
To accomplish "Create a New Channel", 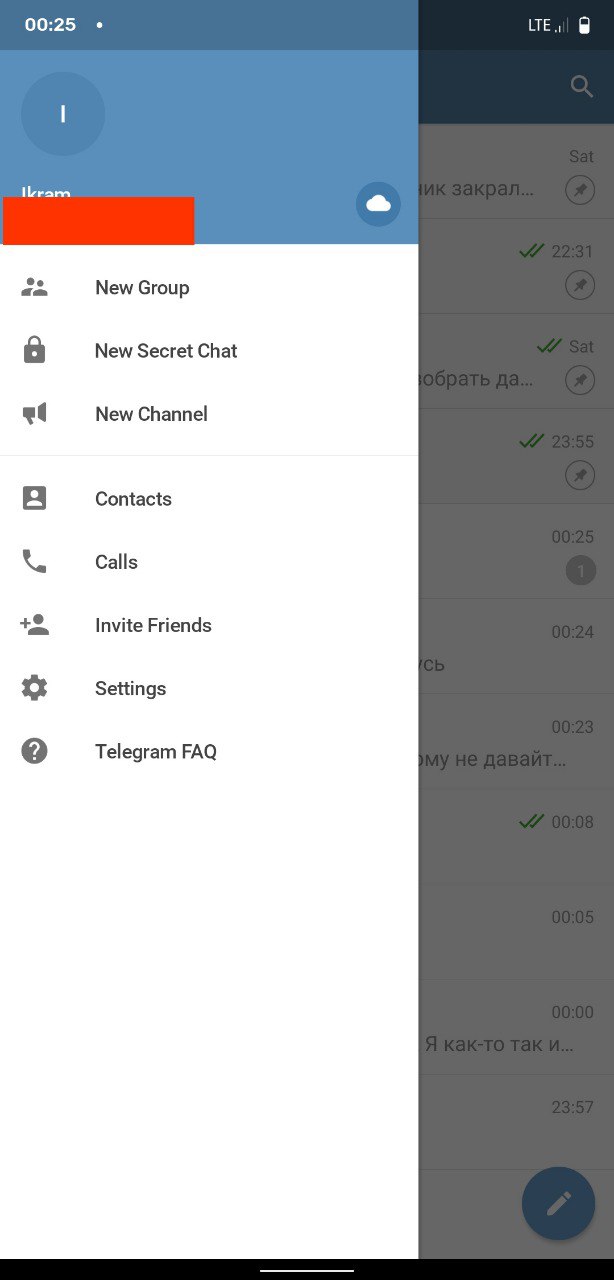I will pos(209,414).
